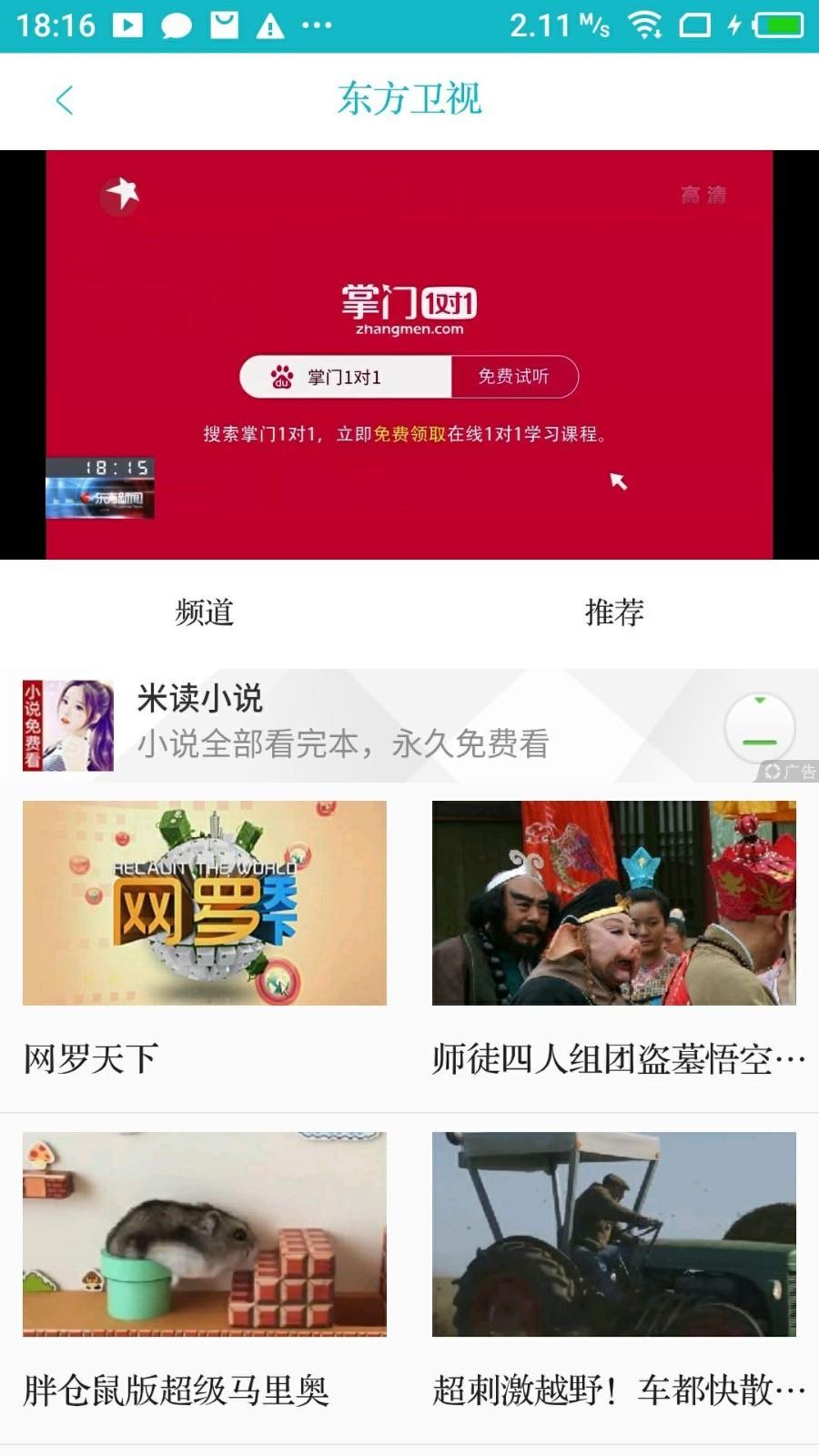Switch to the 频道 tab

tap(205, 612)
